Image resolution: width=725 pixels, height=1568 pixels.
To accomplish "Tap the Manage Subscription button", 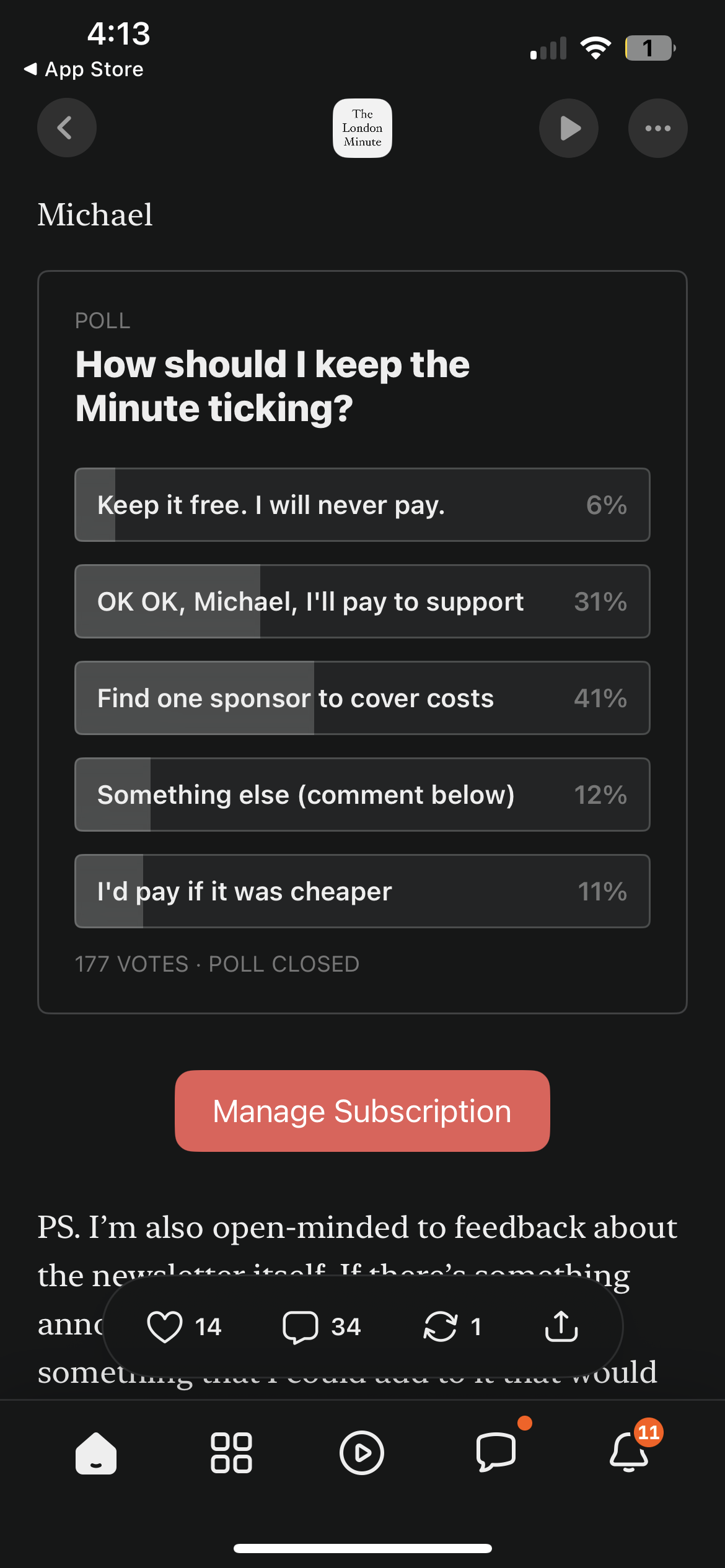I will [x=362, y=1111].
